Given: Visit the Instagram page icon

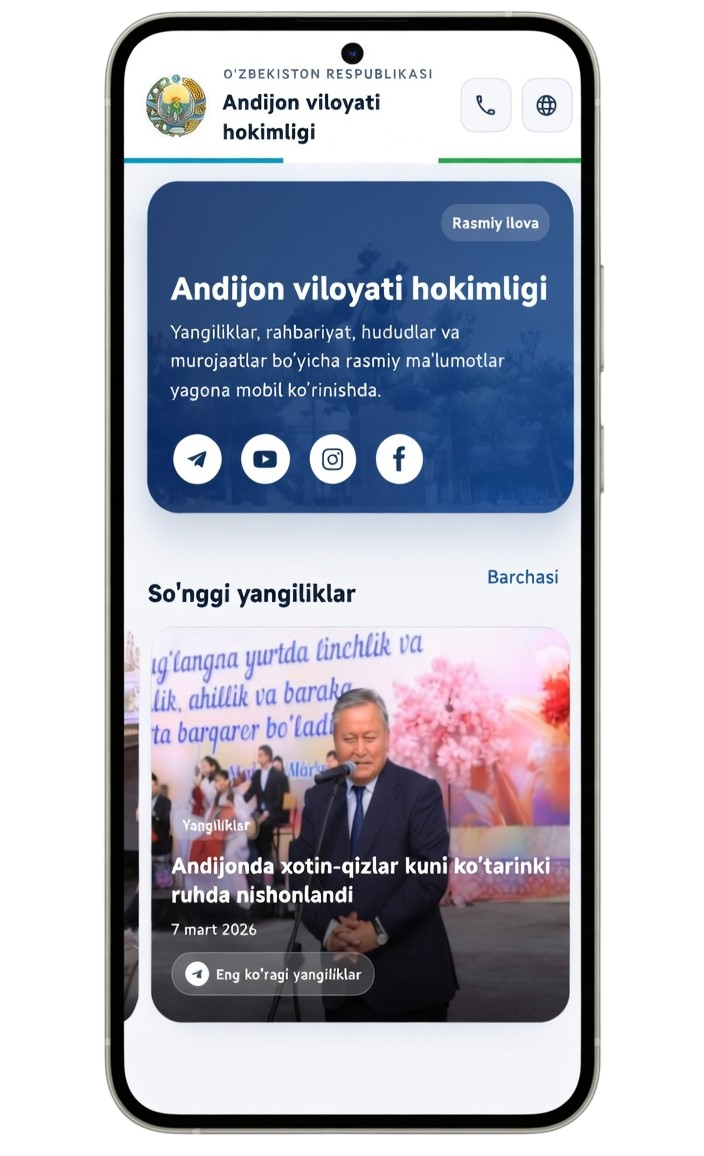Looking at the screenshot, I should pyautogui.click(x=333, y=459).
